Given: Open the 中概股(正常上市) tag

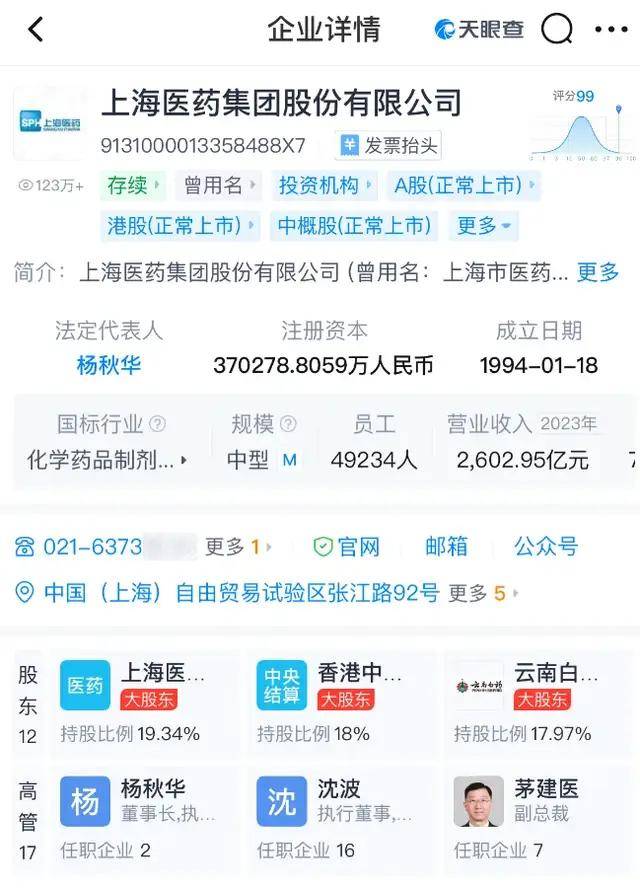Looking at the screenshot, I should tap(354, 225).
